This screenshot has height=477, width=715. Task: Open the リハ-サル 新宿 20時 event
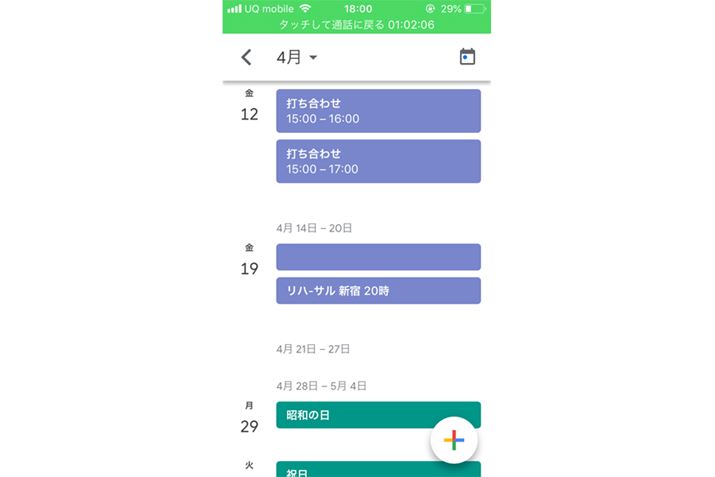click(378, 290)
